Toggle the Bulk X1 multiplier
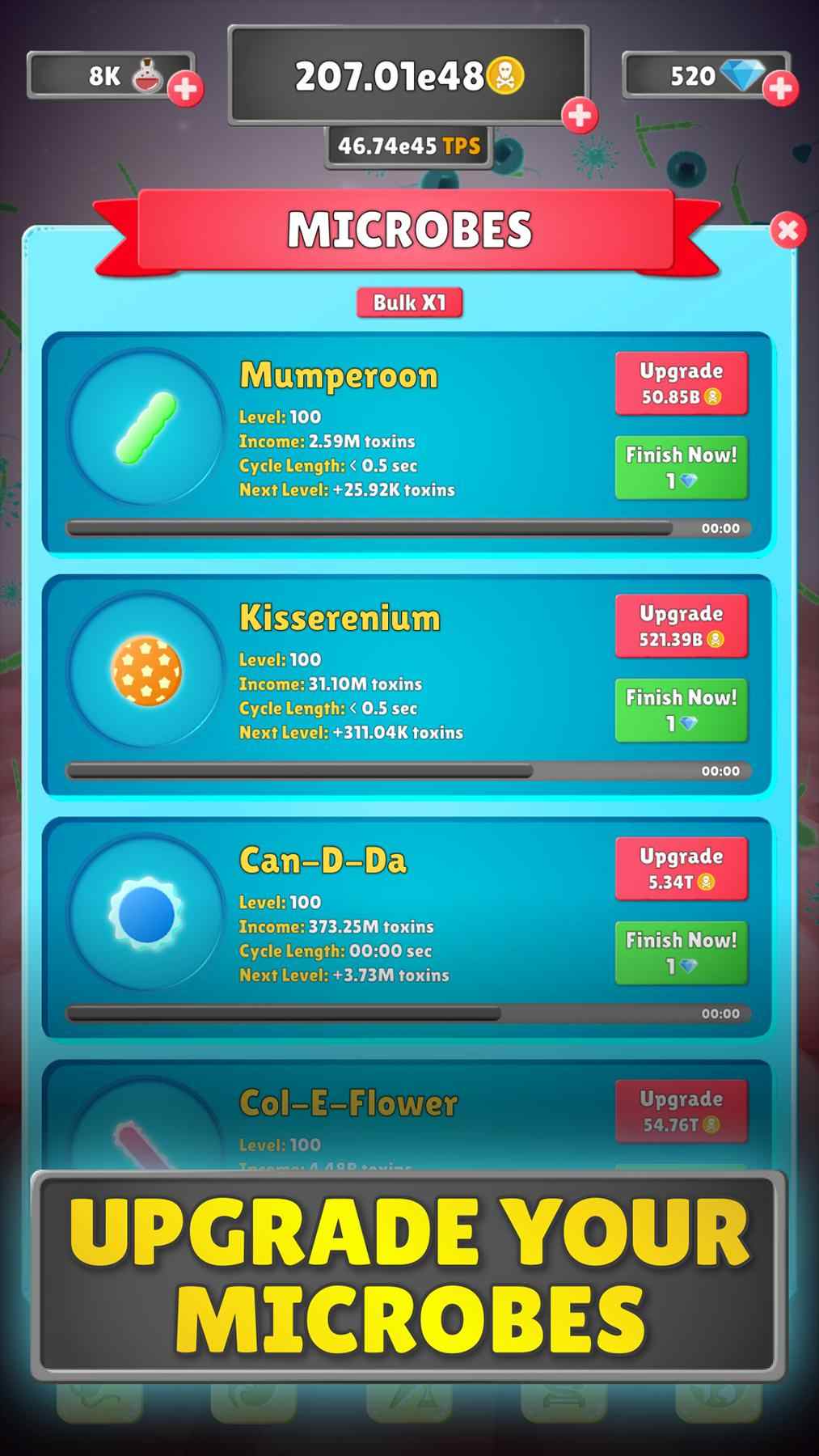Viewport: 819px width, 1456px height. [x=409, y=303]
